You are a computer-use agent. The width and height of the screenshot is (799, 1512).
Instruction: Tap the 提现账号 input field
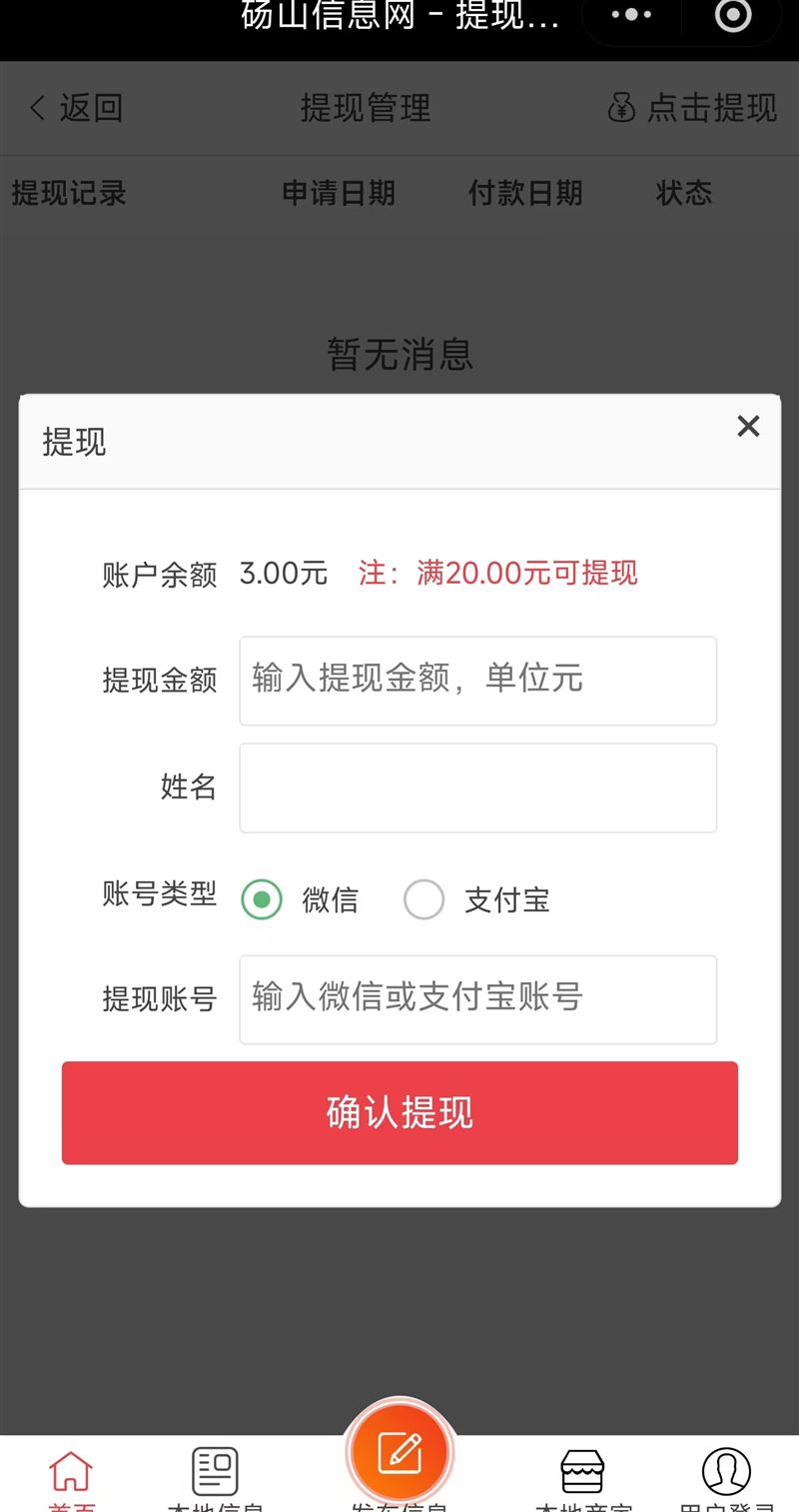(477, 998)
